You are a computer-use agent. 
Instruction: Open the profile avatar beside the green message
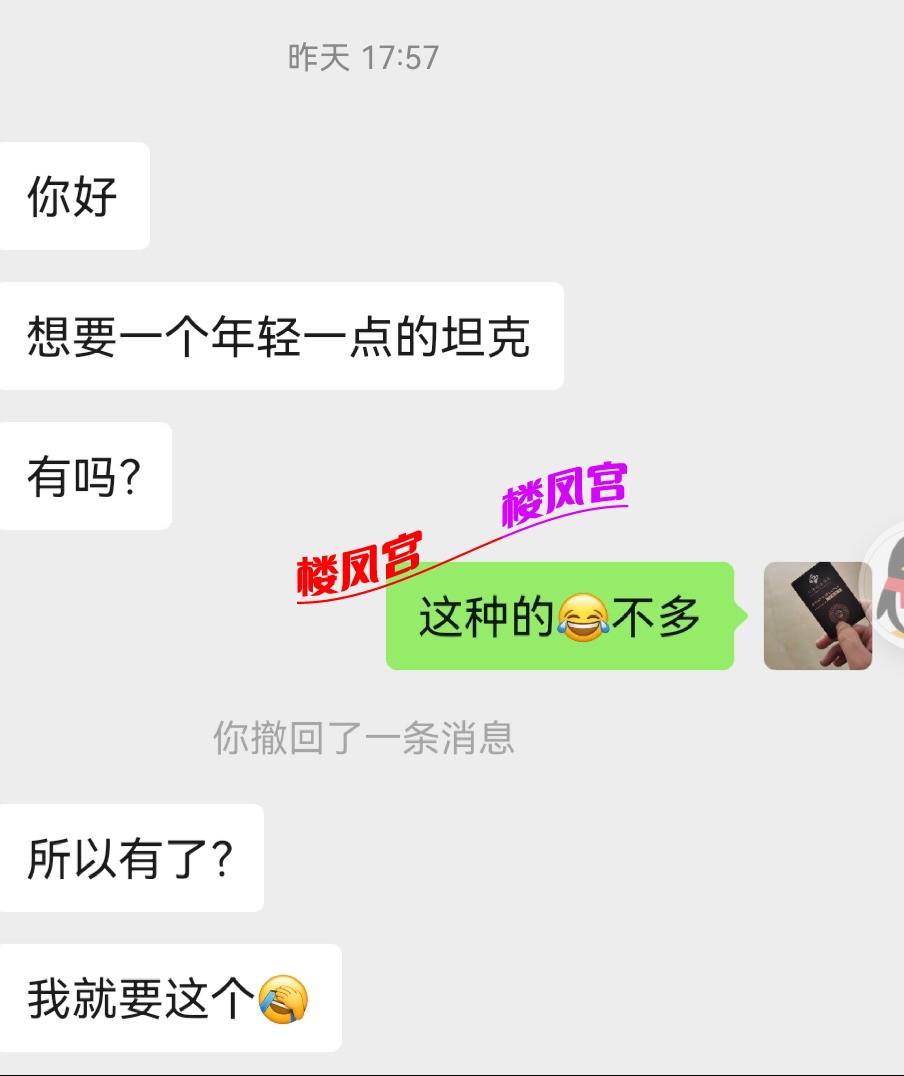817,616
